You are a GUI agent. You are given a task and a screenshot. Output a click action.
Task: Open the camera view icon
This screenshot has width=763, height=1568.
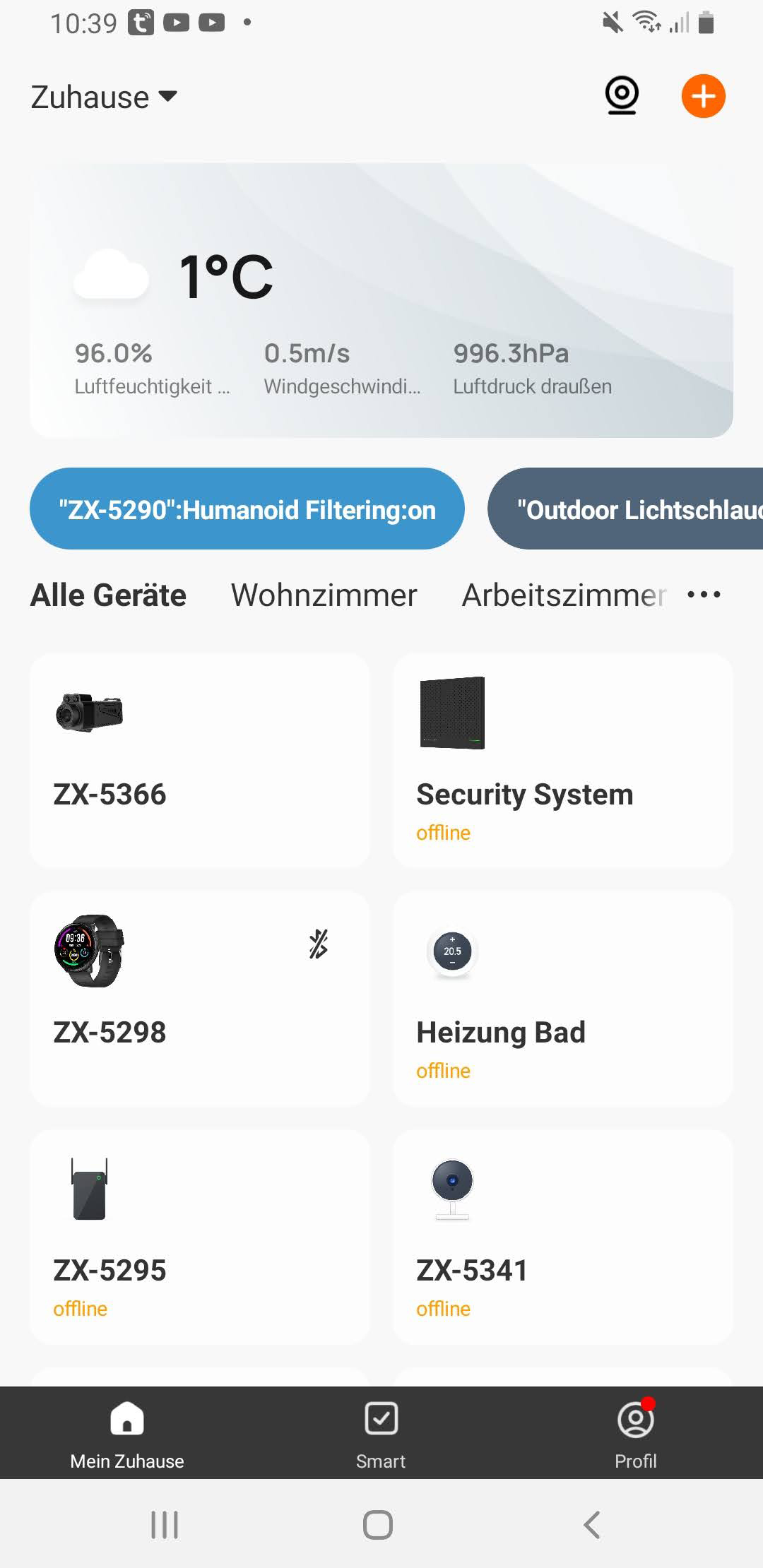(622, 95)
